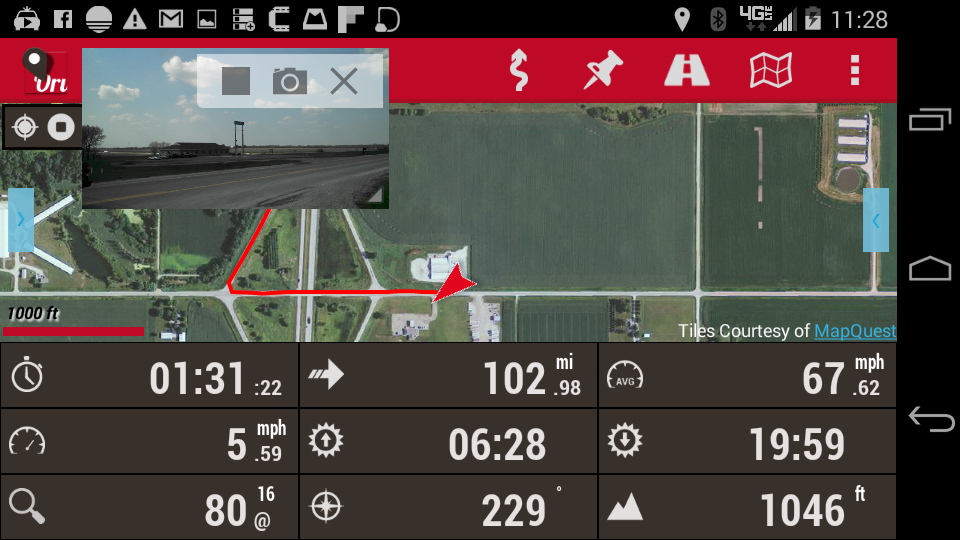Open the folded map icon
The image size is (960, 540).
771,70
